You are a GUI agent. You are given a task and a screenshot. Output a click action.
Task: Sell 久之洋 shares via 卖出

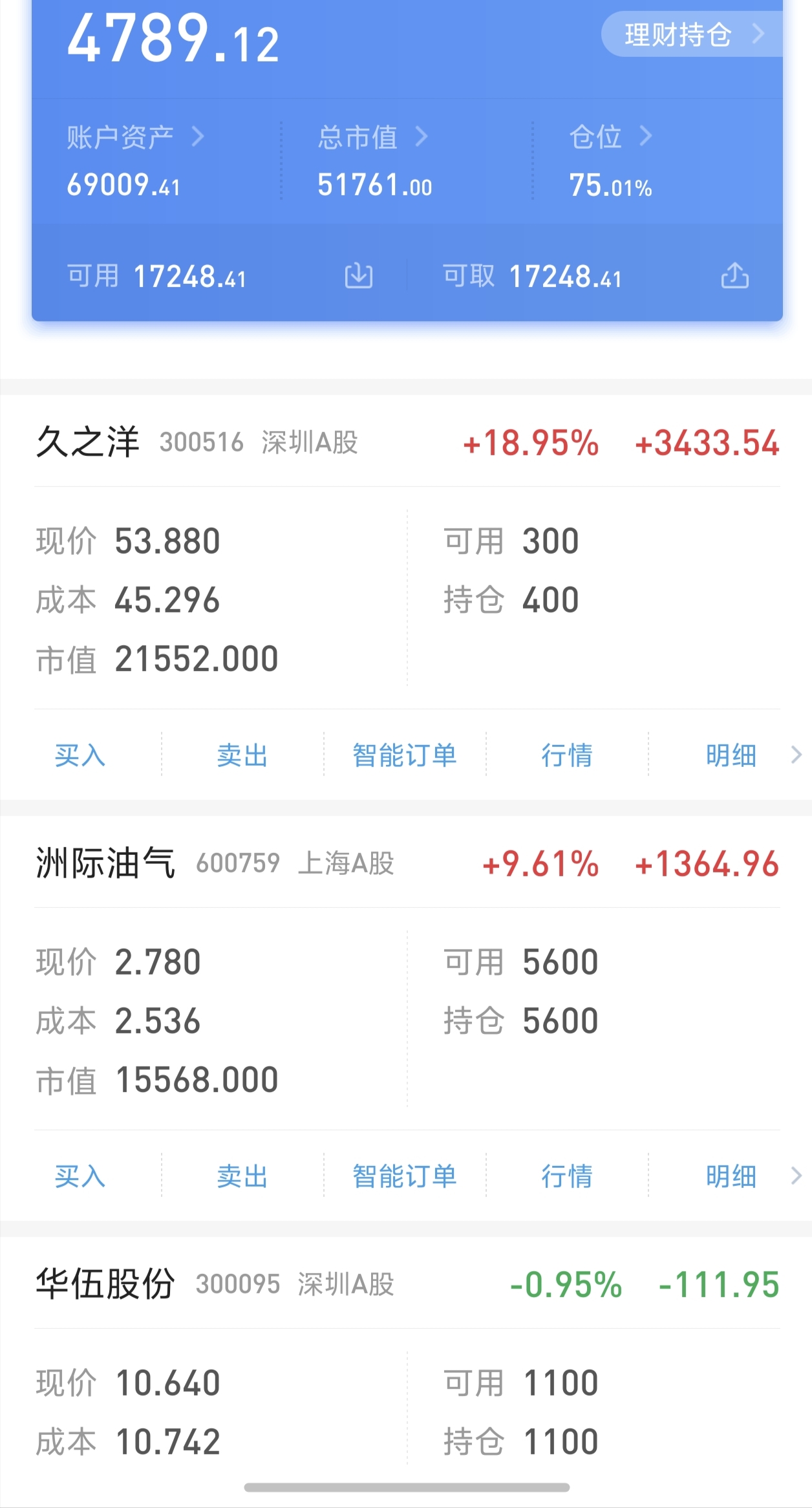coord(242,755)
